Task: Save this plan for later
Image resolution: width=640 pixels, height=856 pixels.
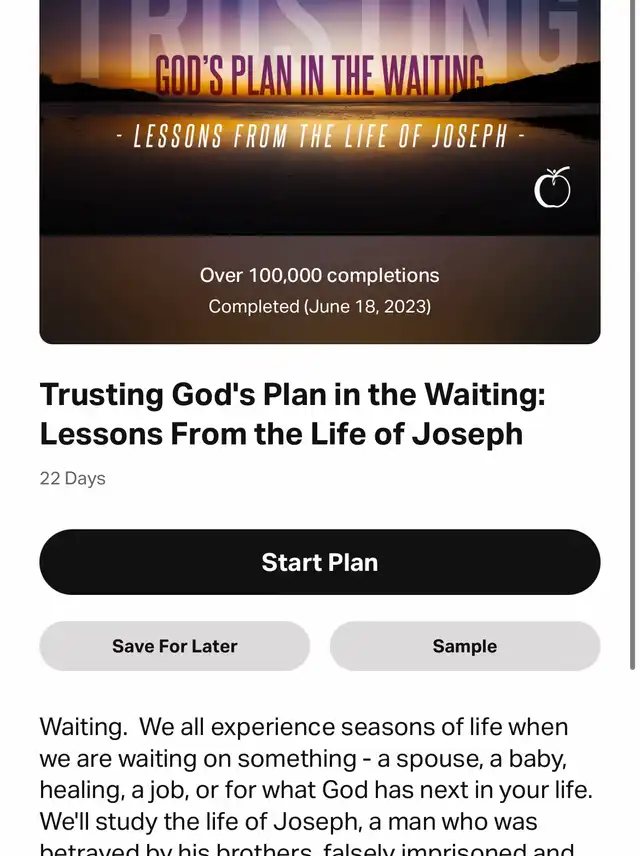Action: coord(175,646)
